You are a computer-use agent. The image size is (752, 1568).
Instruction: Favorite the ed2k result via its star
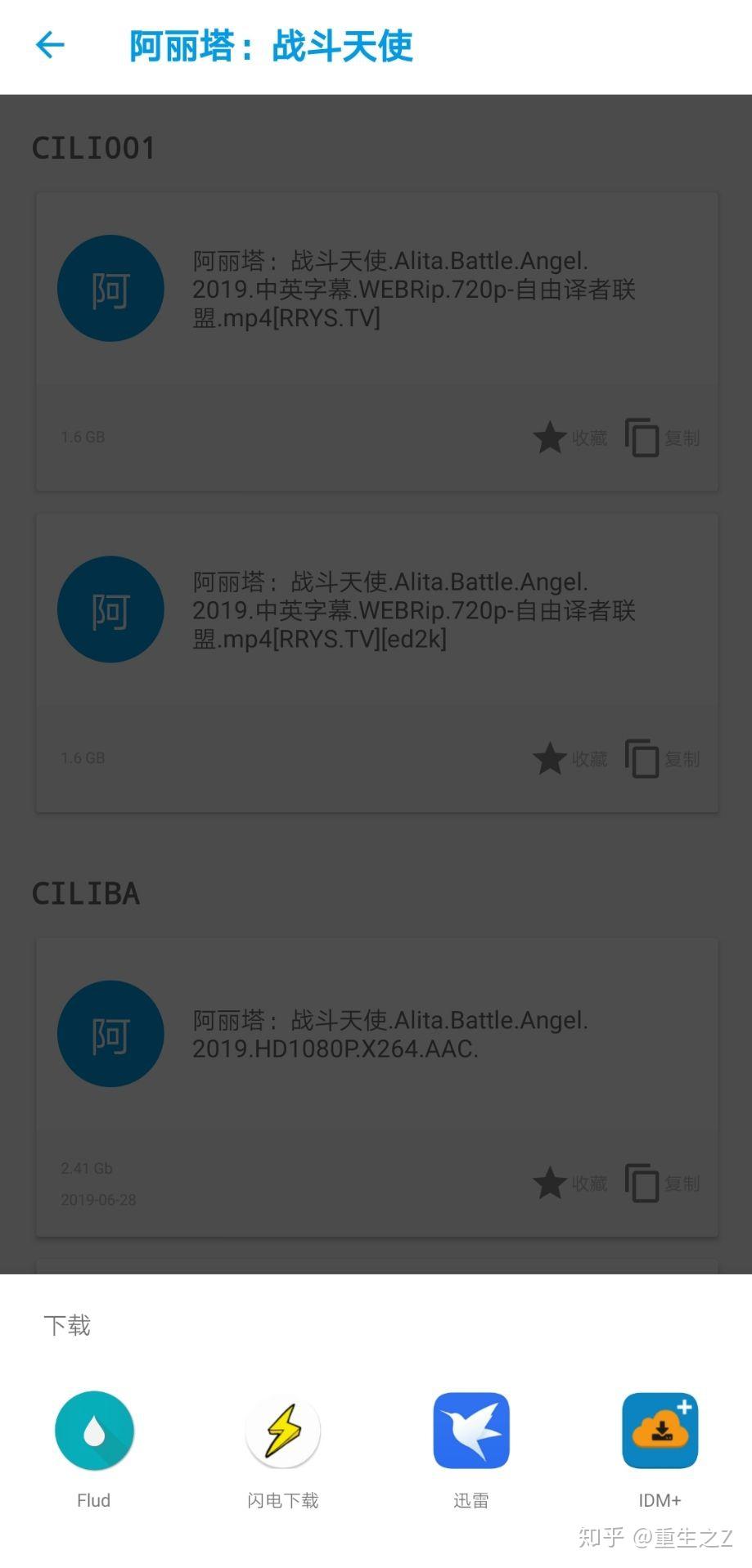click(x=549, y=758)
